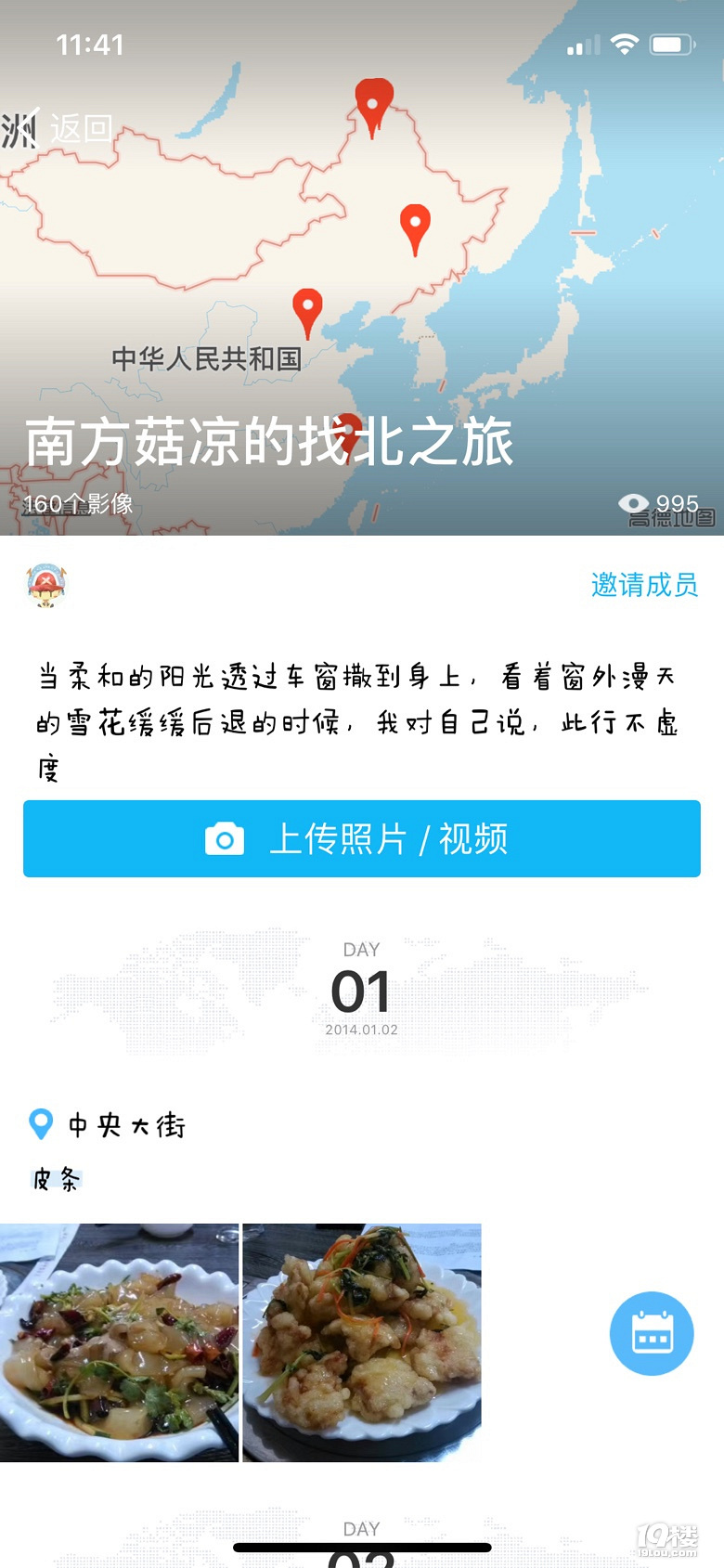
Task: Open the author's avatar profile
Action: coord(46,586)
